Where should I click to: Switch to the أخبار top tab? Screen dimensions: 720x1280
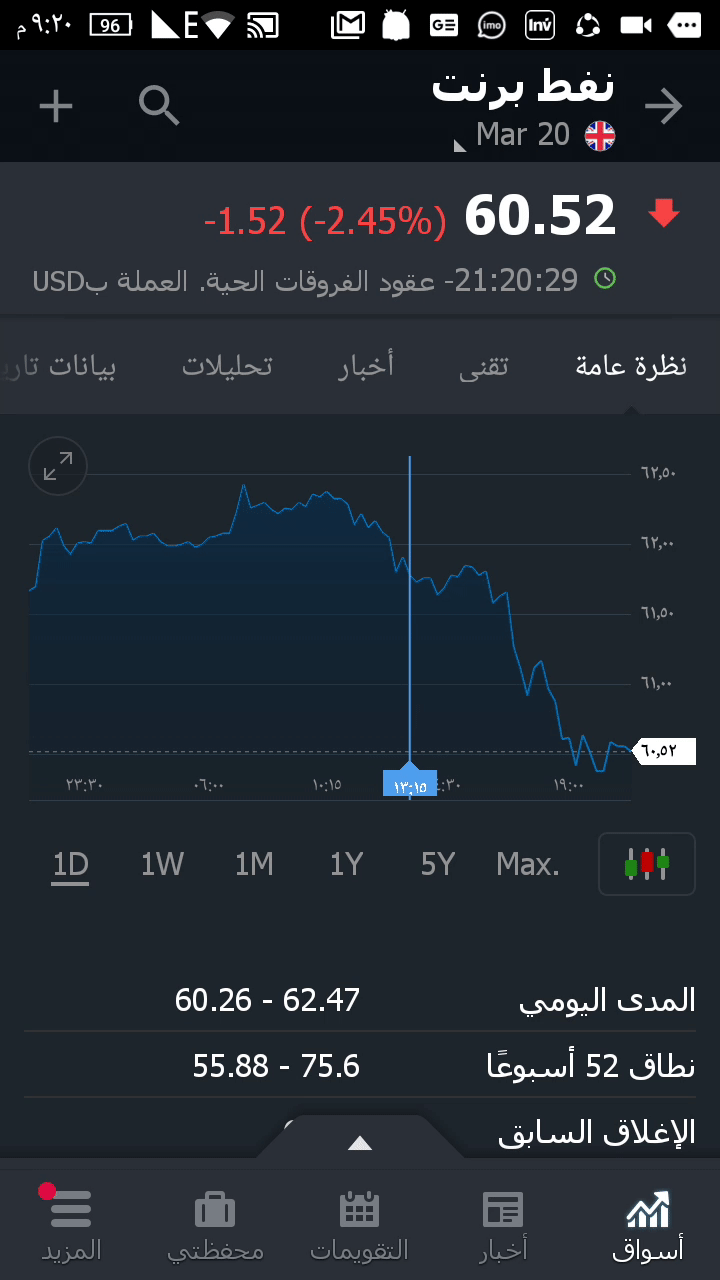[366, 366]
